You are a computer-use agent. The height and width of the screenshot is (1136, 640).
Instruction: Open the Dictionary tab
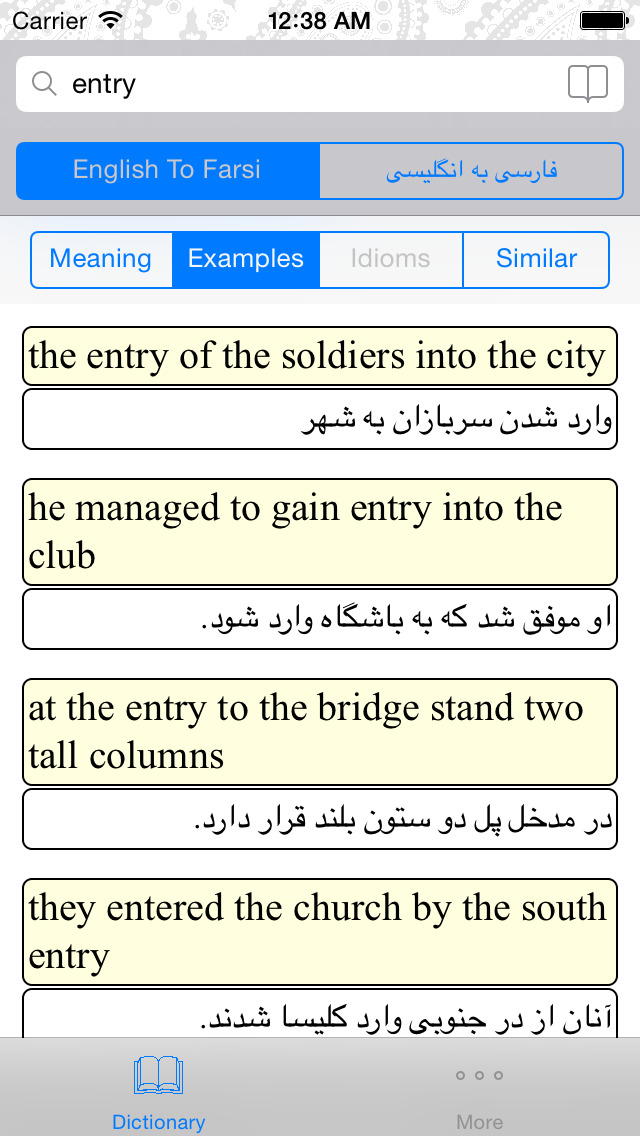tap(159, 1090)
